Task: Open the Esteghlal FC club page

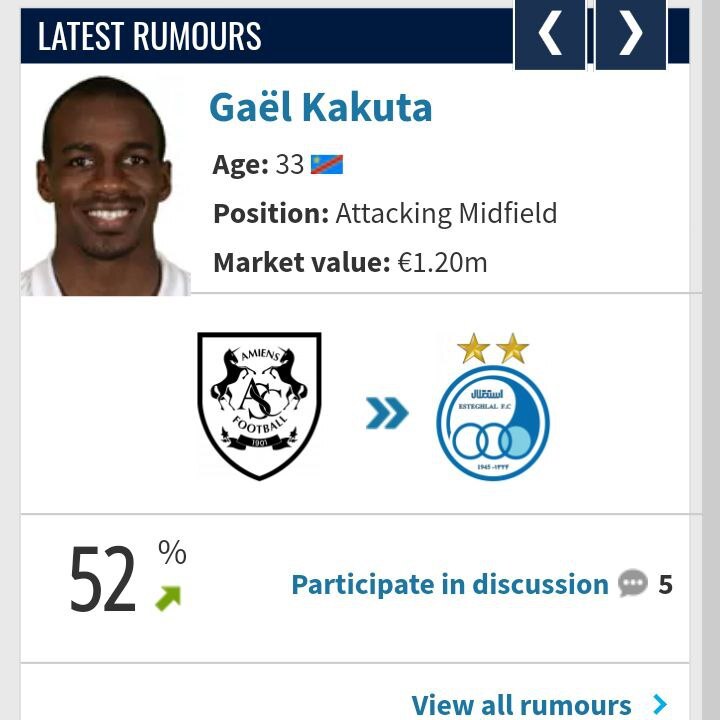Action: click(492, 408)
